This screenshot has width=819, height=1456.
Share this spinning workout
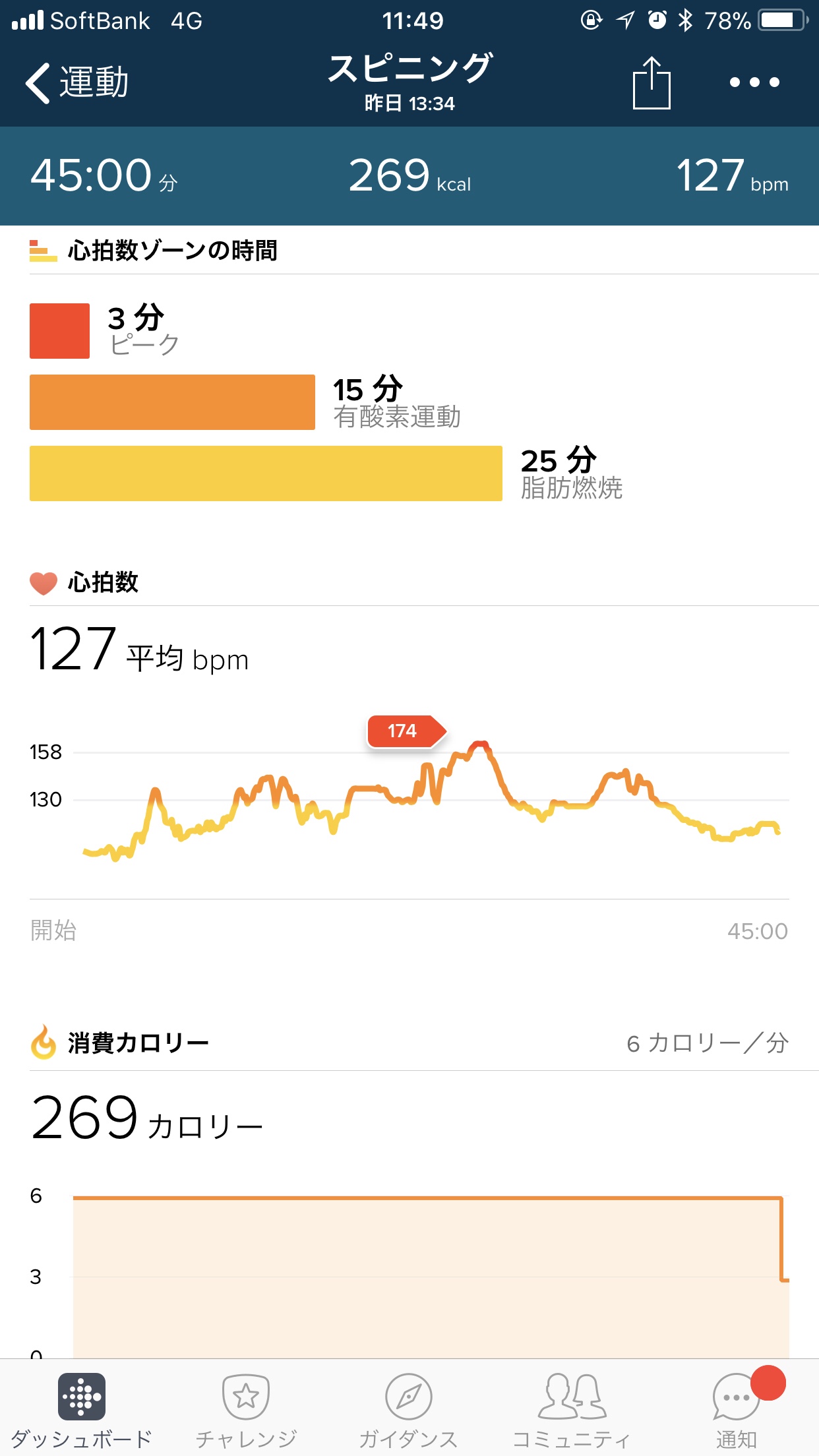pos(651,83)
